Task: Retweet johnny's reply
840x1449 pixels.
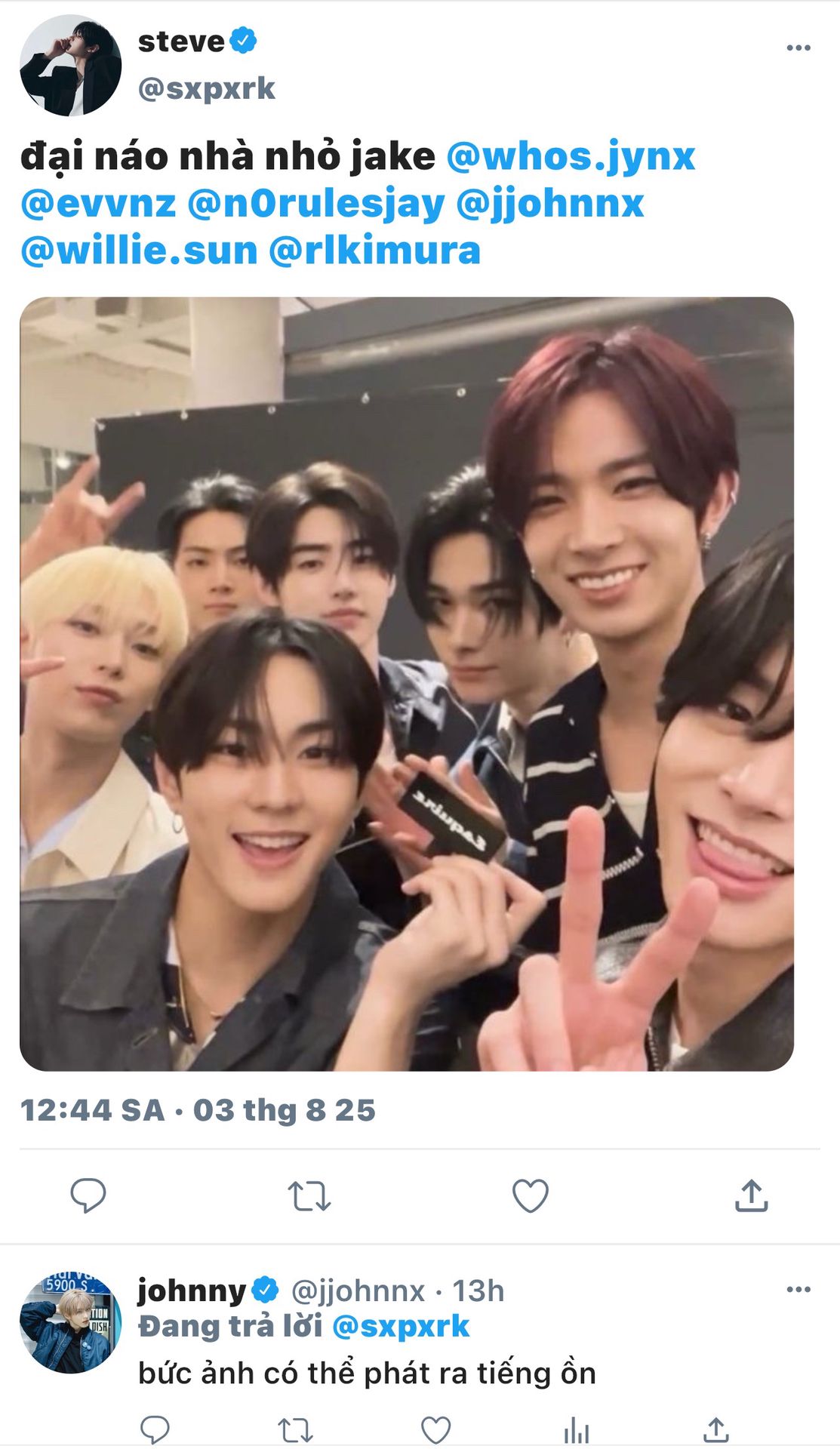Action: [295, 1430]
